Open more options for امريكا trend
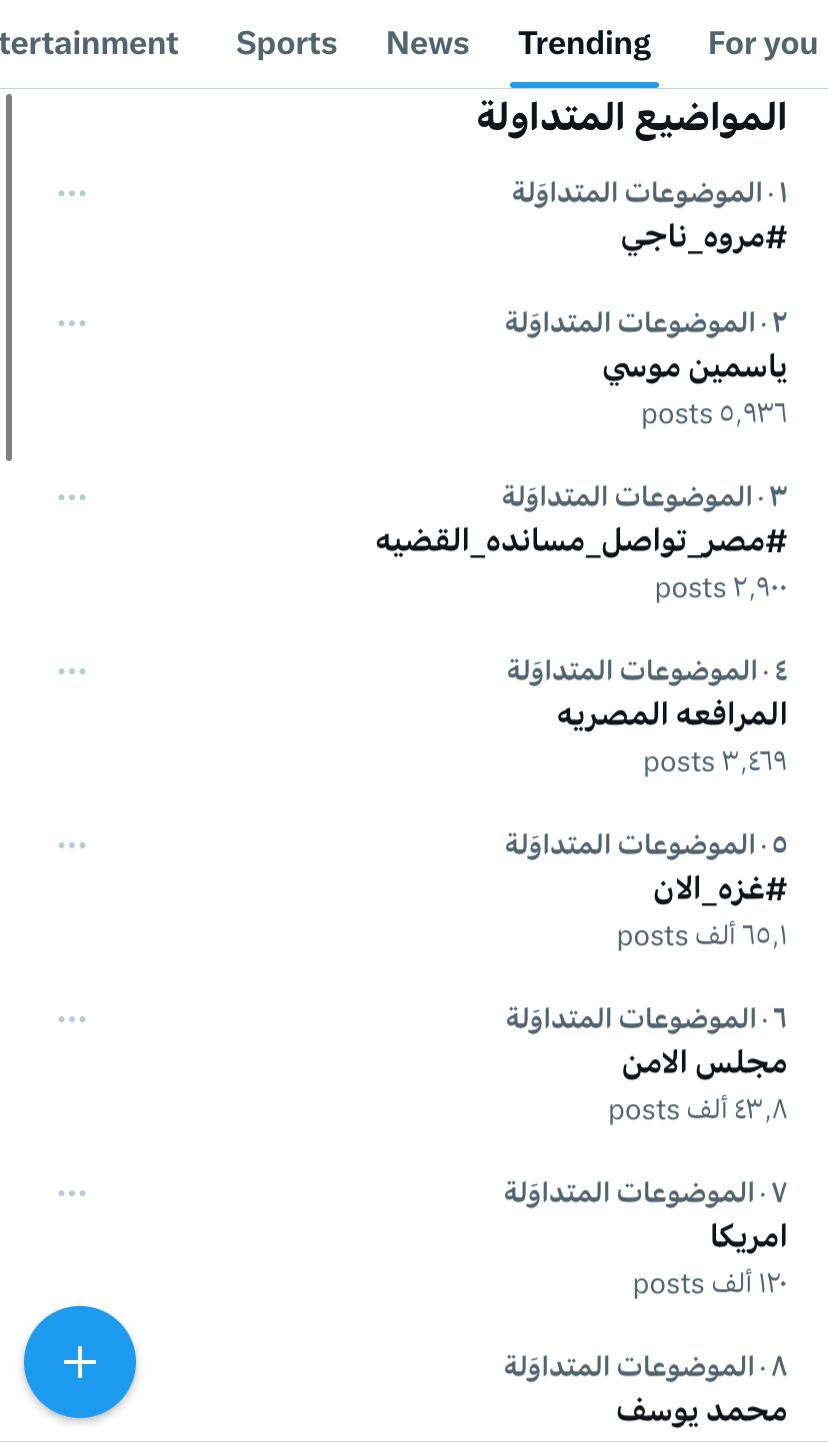828x1442 pixels. [x=71, y=1192]
